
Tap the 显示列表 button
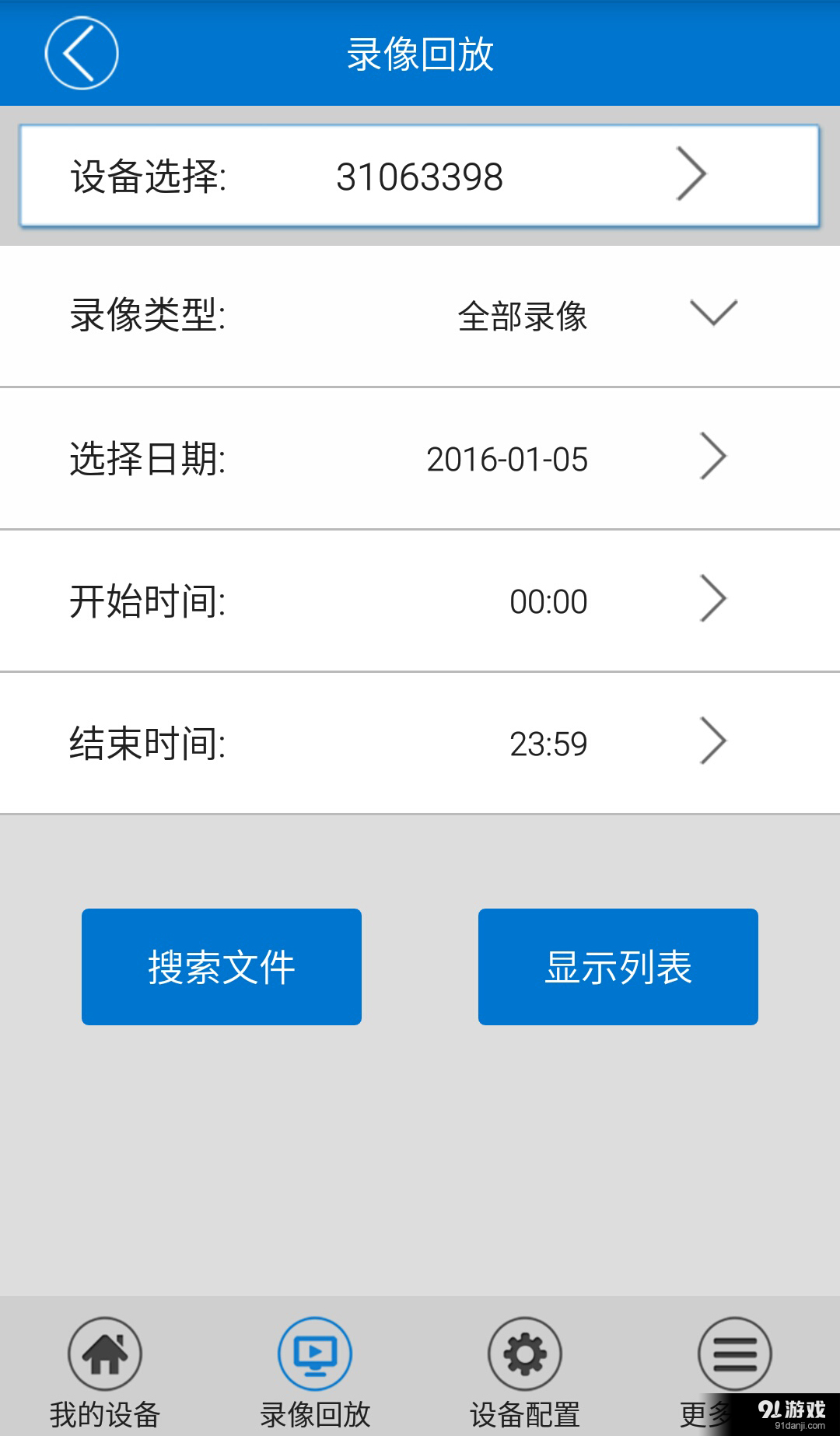point(618,966)
